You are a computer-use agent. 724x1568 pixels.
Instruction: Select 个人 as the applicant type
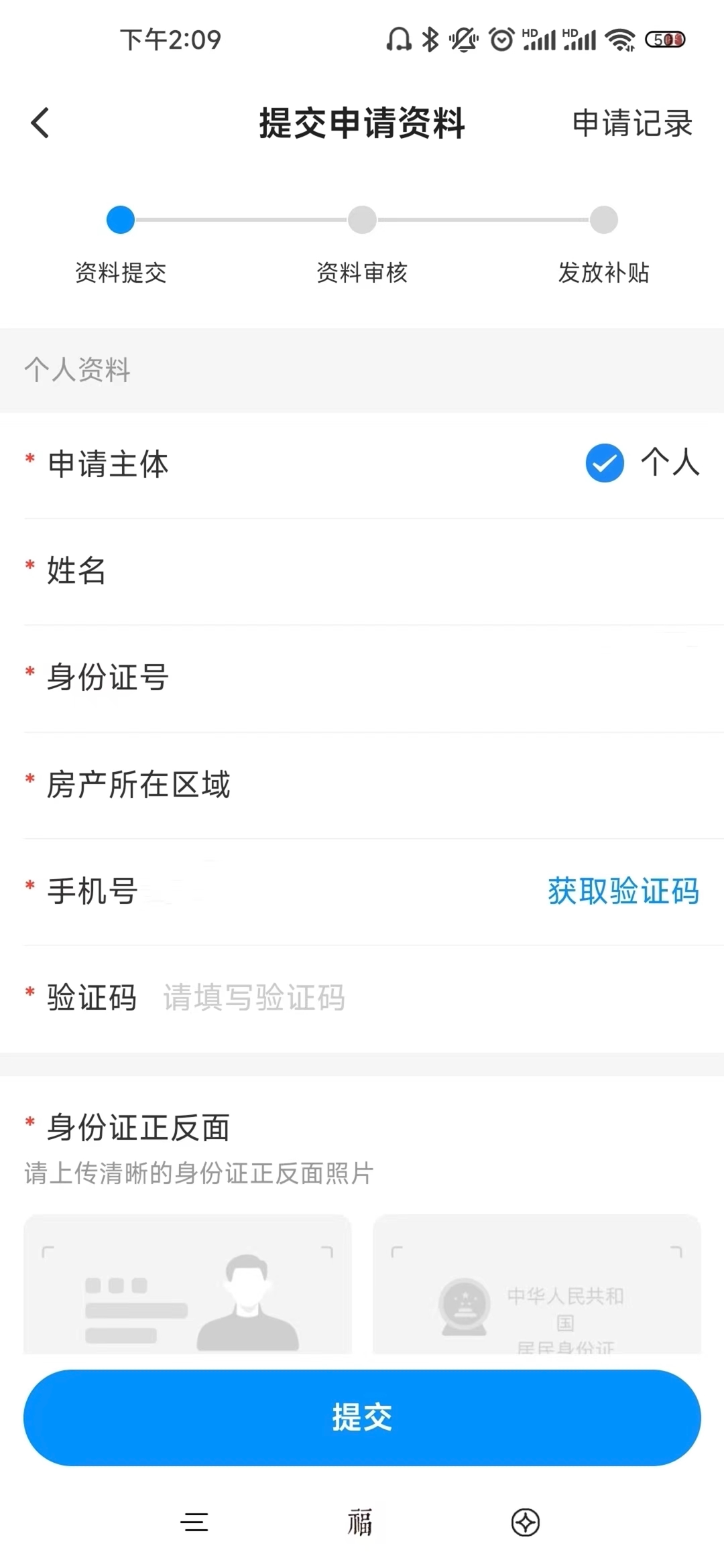point(605,463)
